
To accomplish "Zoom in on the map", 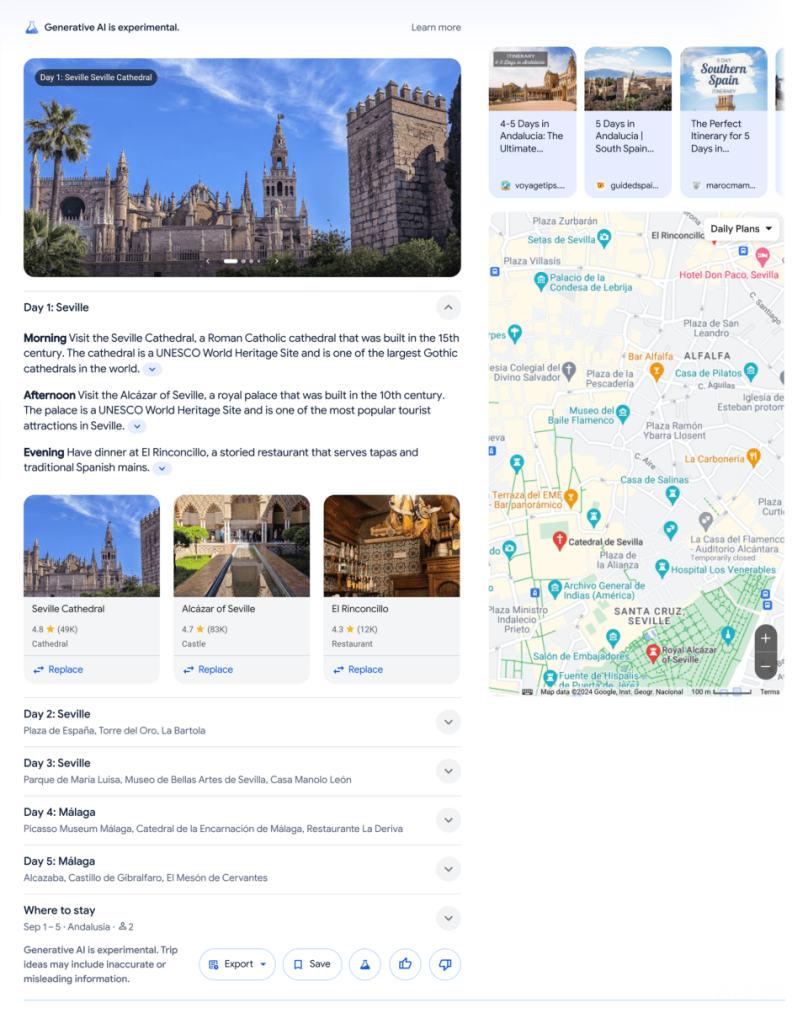I will [765, 638].
